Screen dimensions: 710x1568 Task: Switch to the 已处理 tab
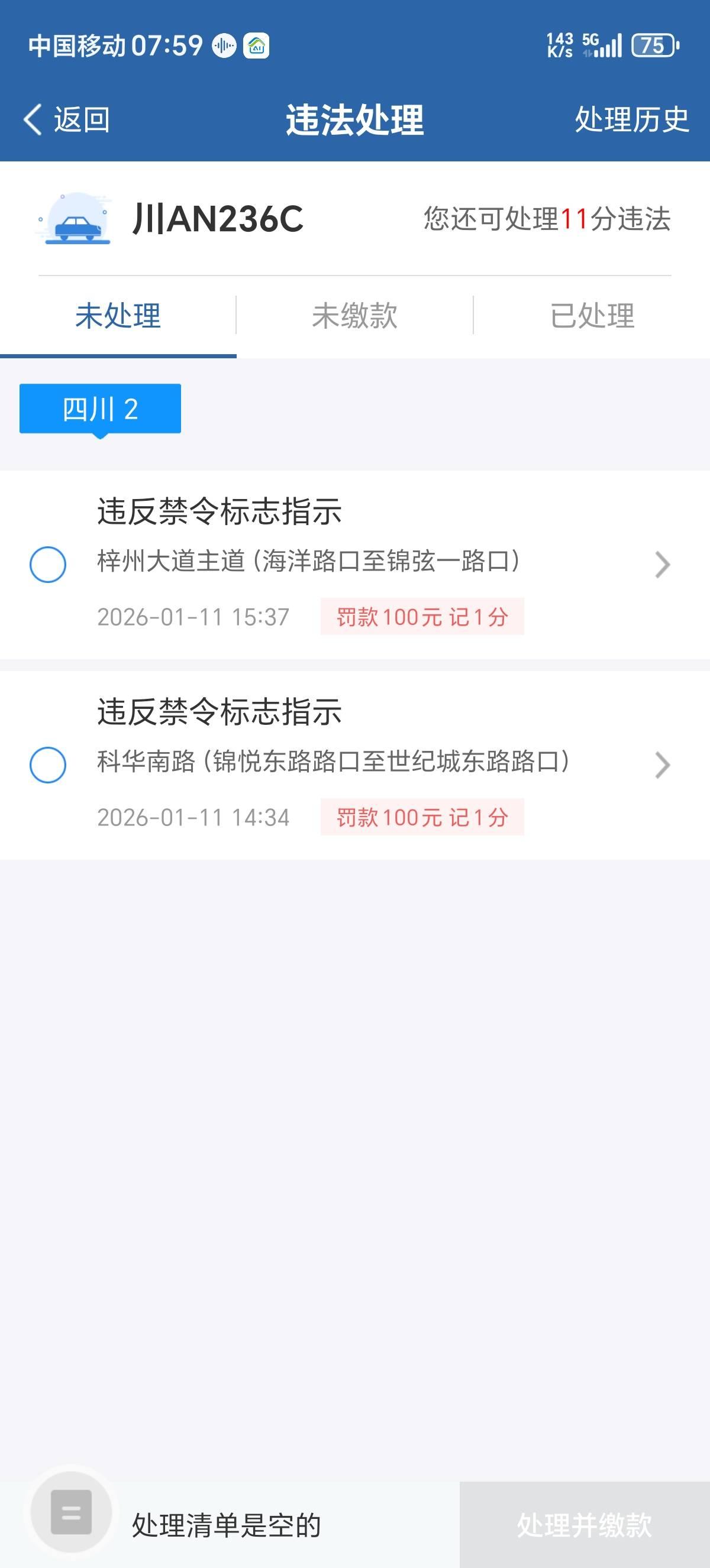click(592, 316)
